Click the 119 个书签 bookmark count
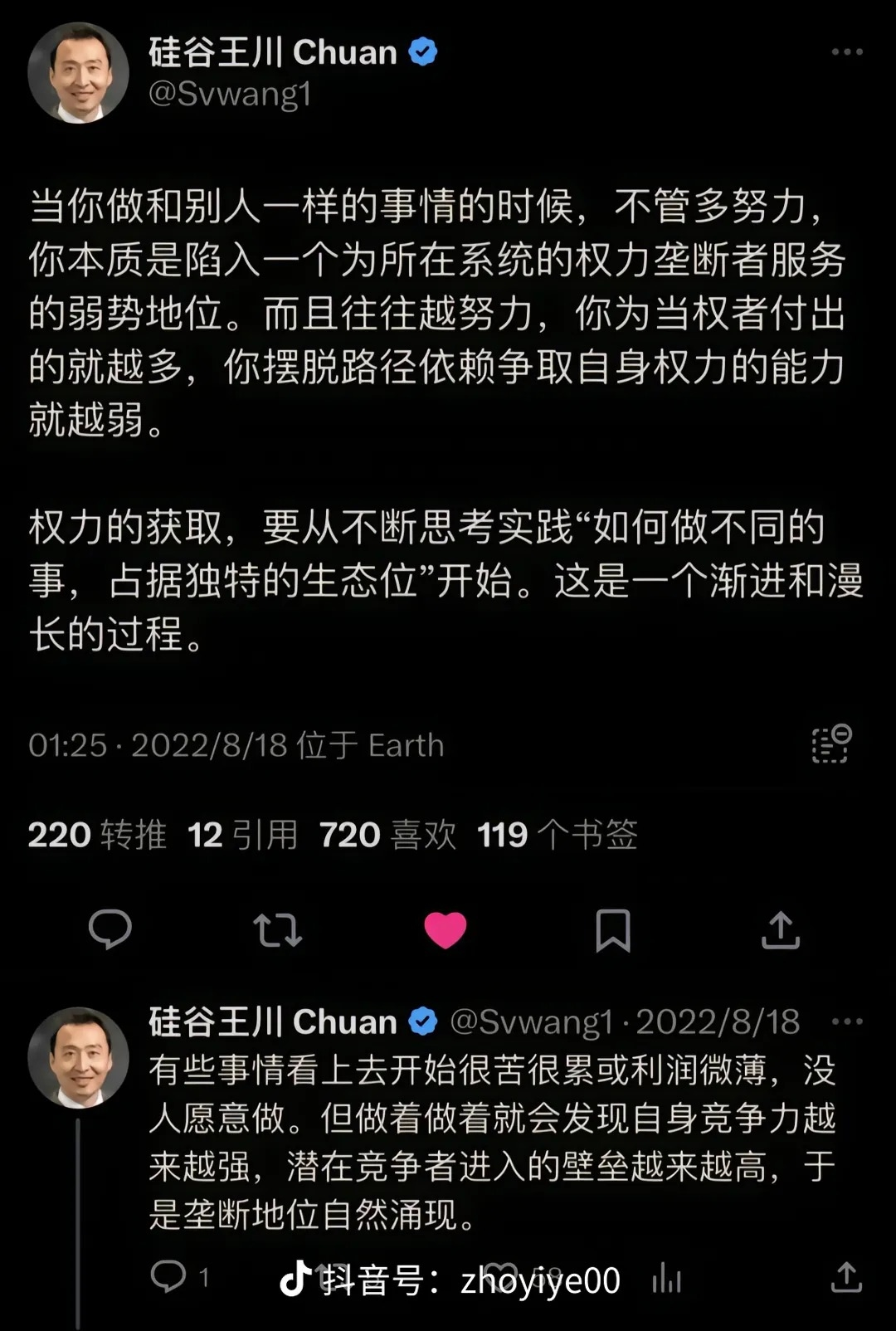896x1331 pixels. point(564,835)
